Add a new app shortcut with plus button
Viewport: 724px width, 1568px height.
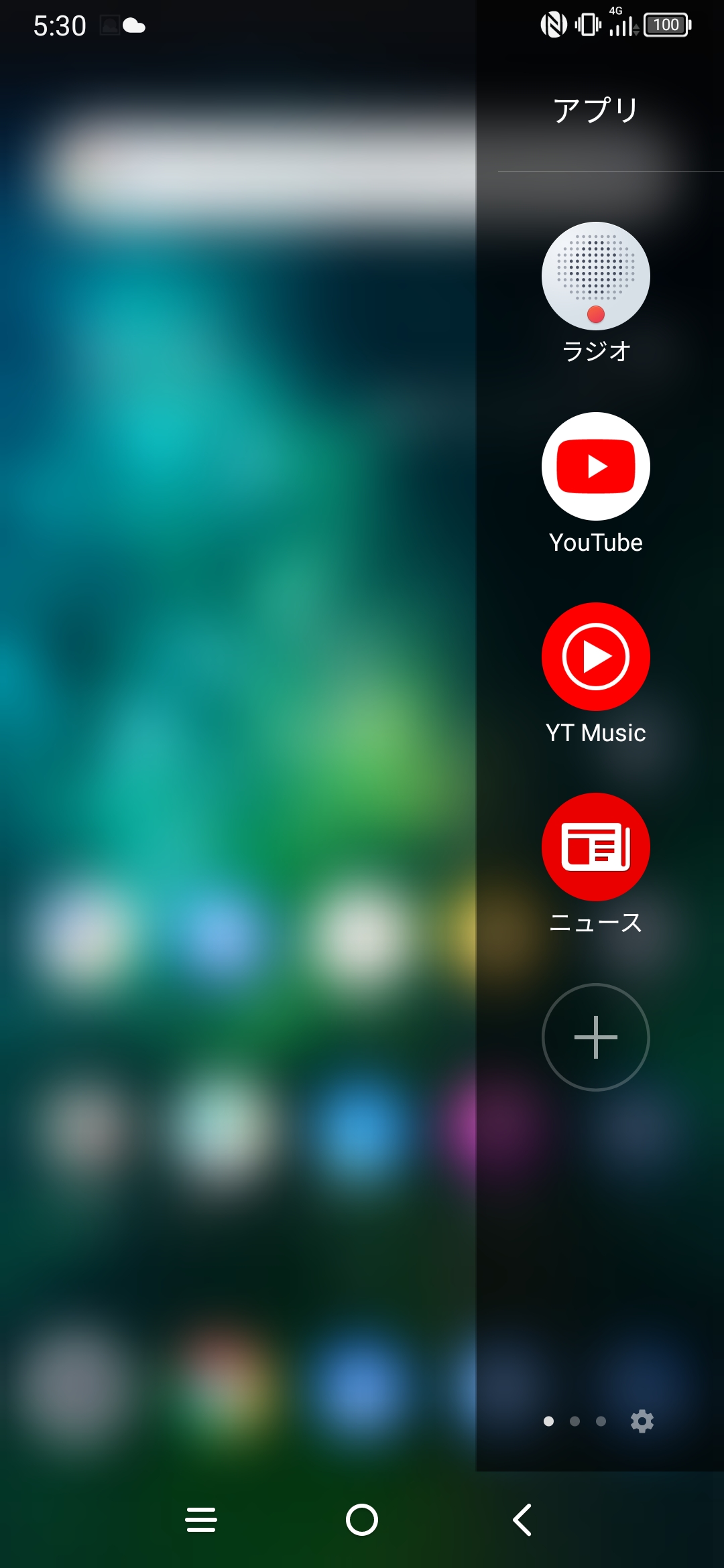pos(595,1037)
